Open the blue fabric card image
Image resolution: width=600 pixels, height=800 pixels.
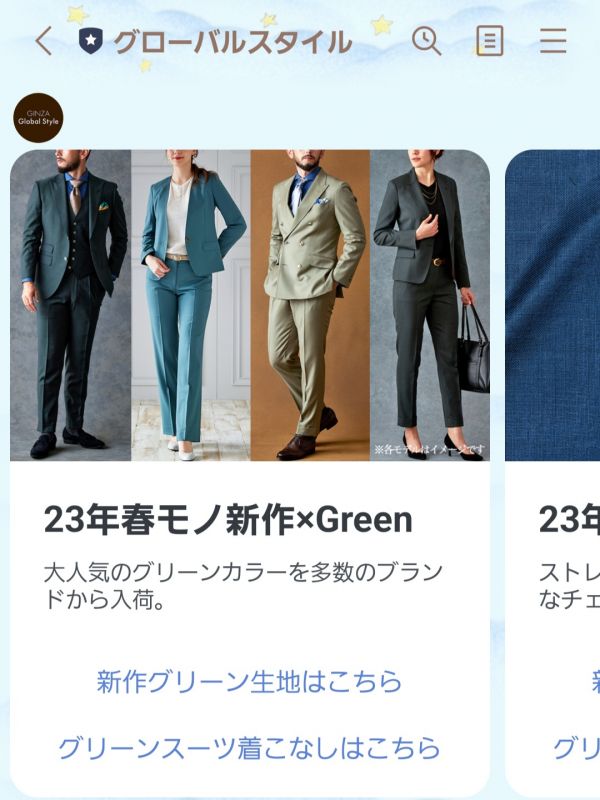pyautogui.click(x=553, y=305)
